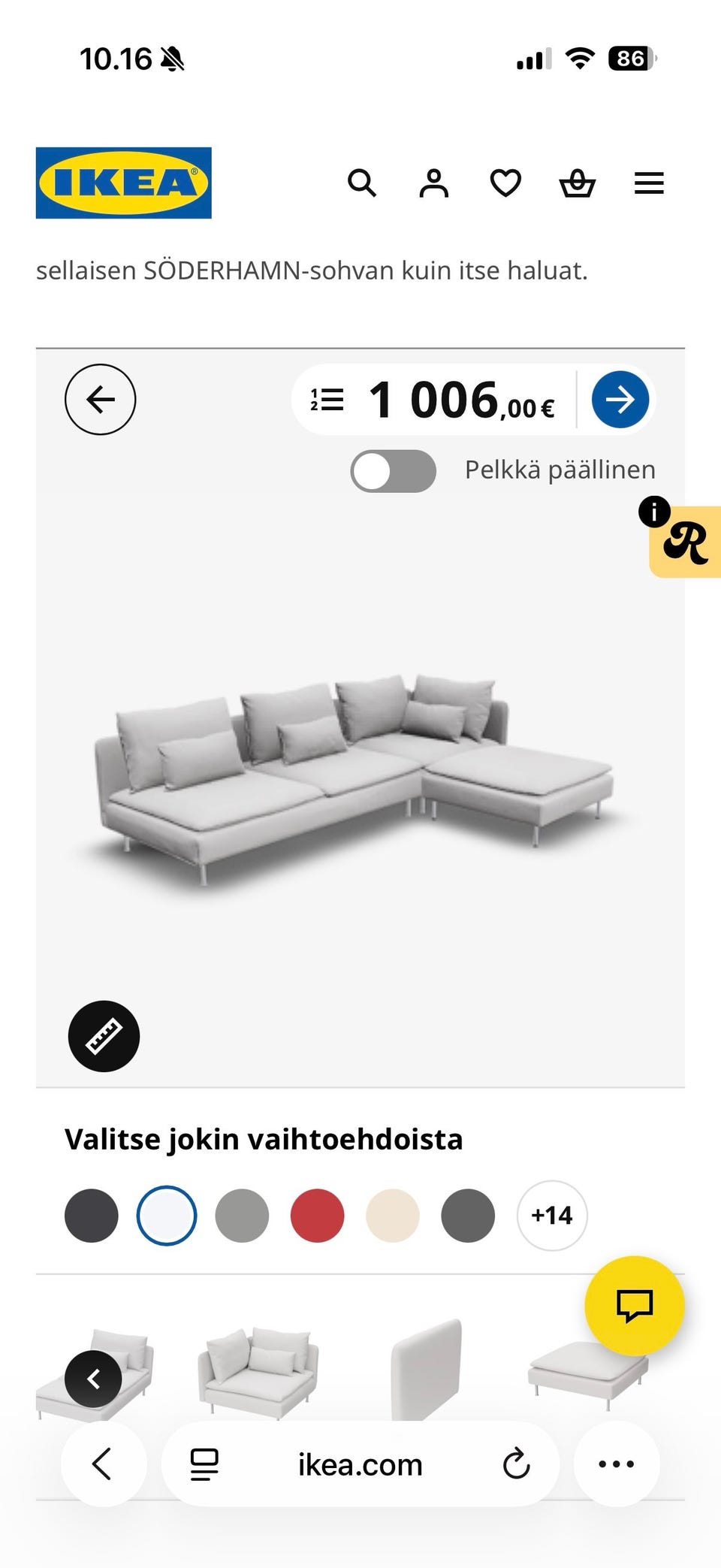The height and width of the screenshot is (1568, 721).
Task: Select the corner module thumbnail
Action: 255,1375
